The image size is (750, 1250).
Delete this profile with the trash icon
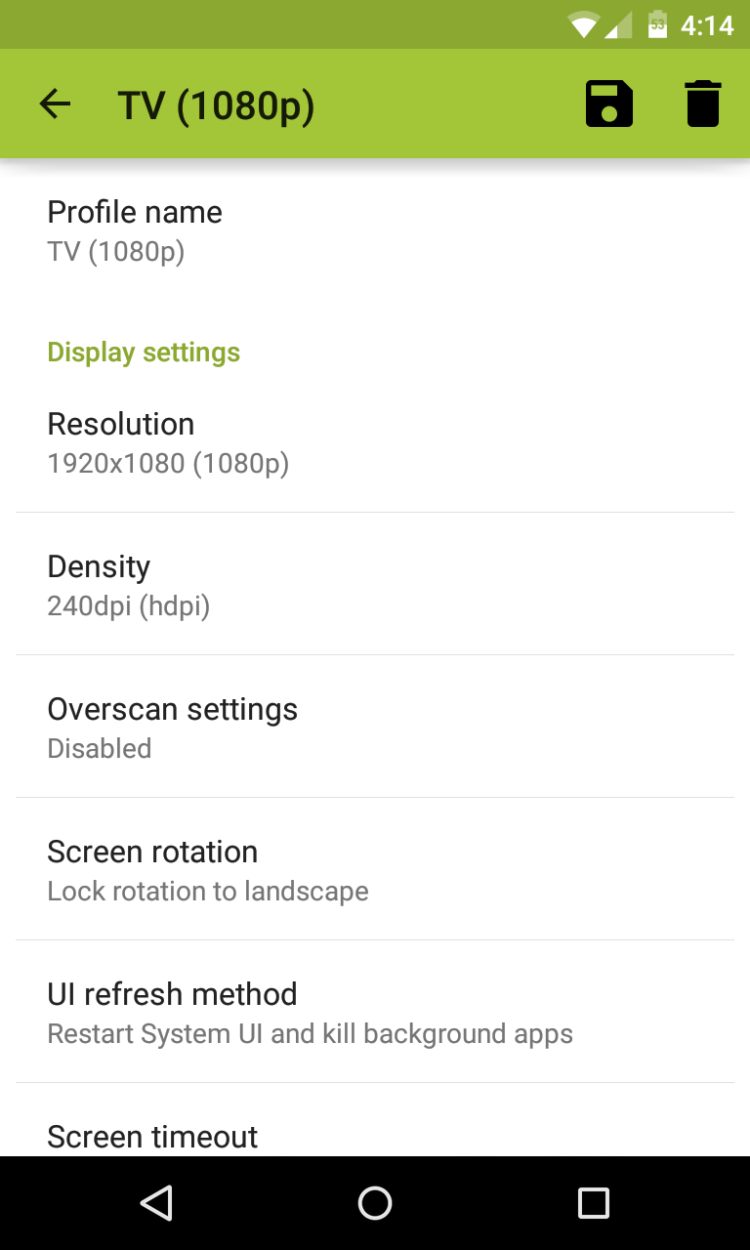703,104
